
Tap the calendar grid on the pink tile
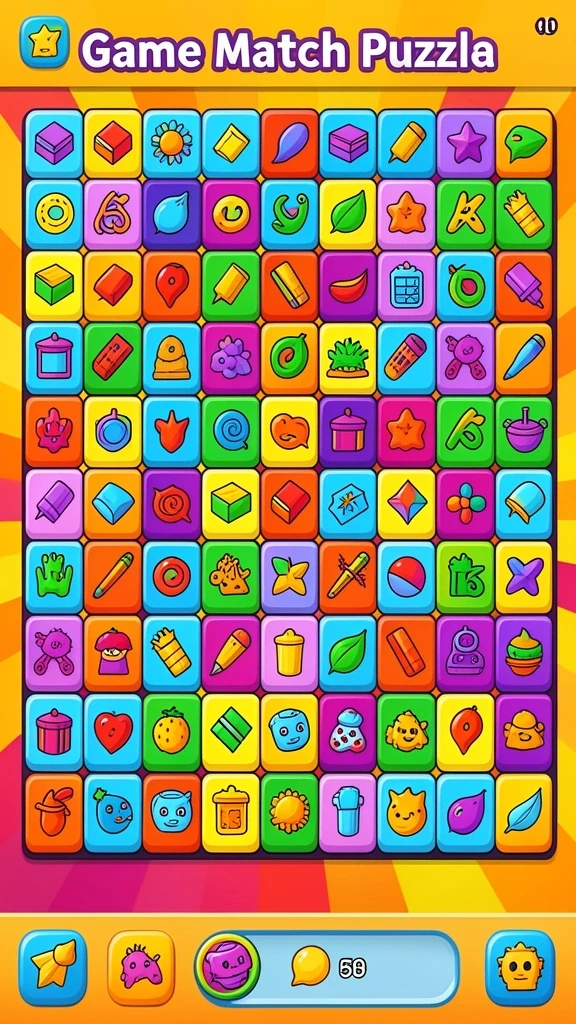406,287
